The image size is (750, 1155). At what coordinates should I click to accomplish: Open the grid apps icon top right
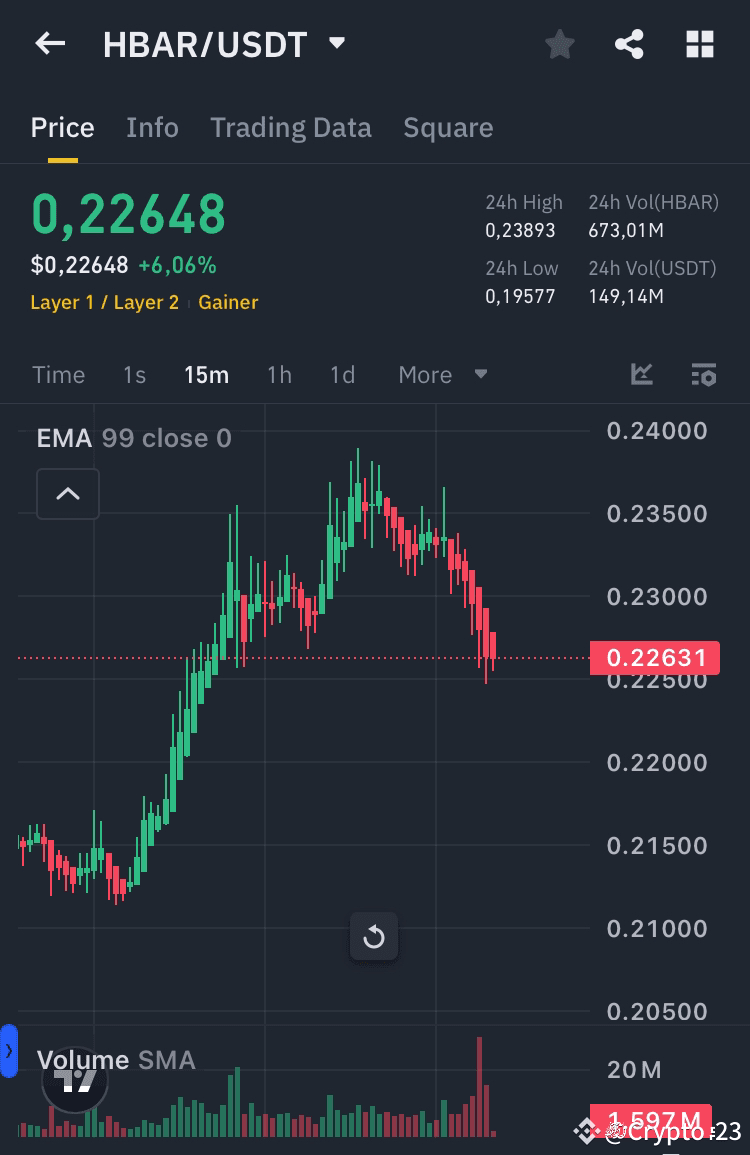pyautogui.click(x=699, y=44)
